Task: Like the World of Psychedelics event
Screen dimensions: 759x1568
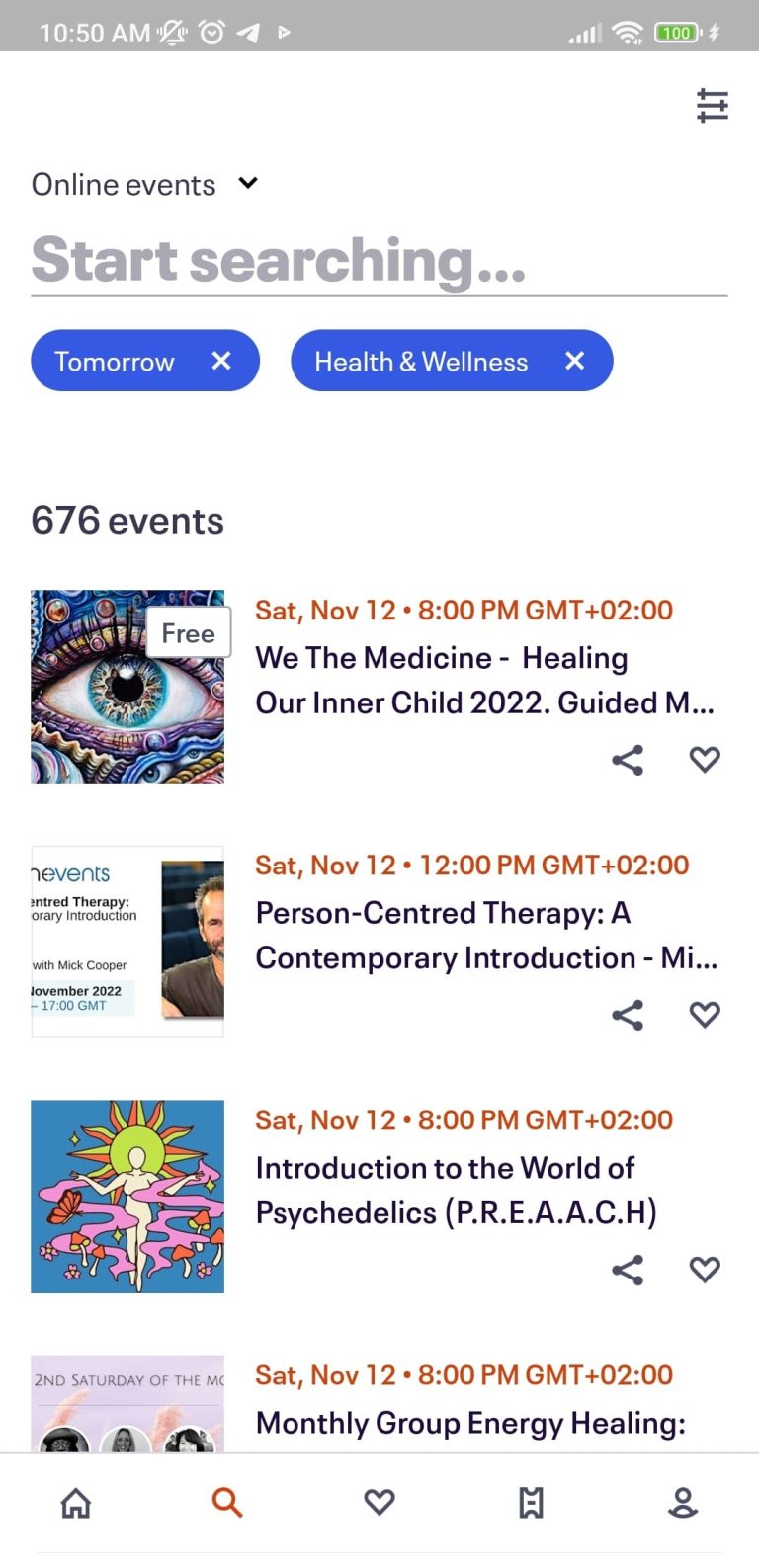Action: coord(705,1270)
